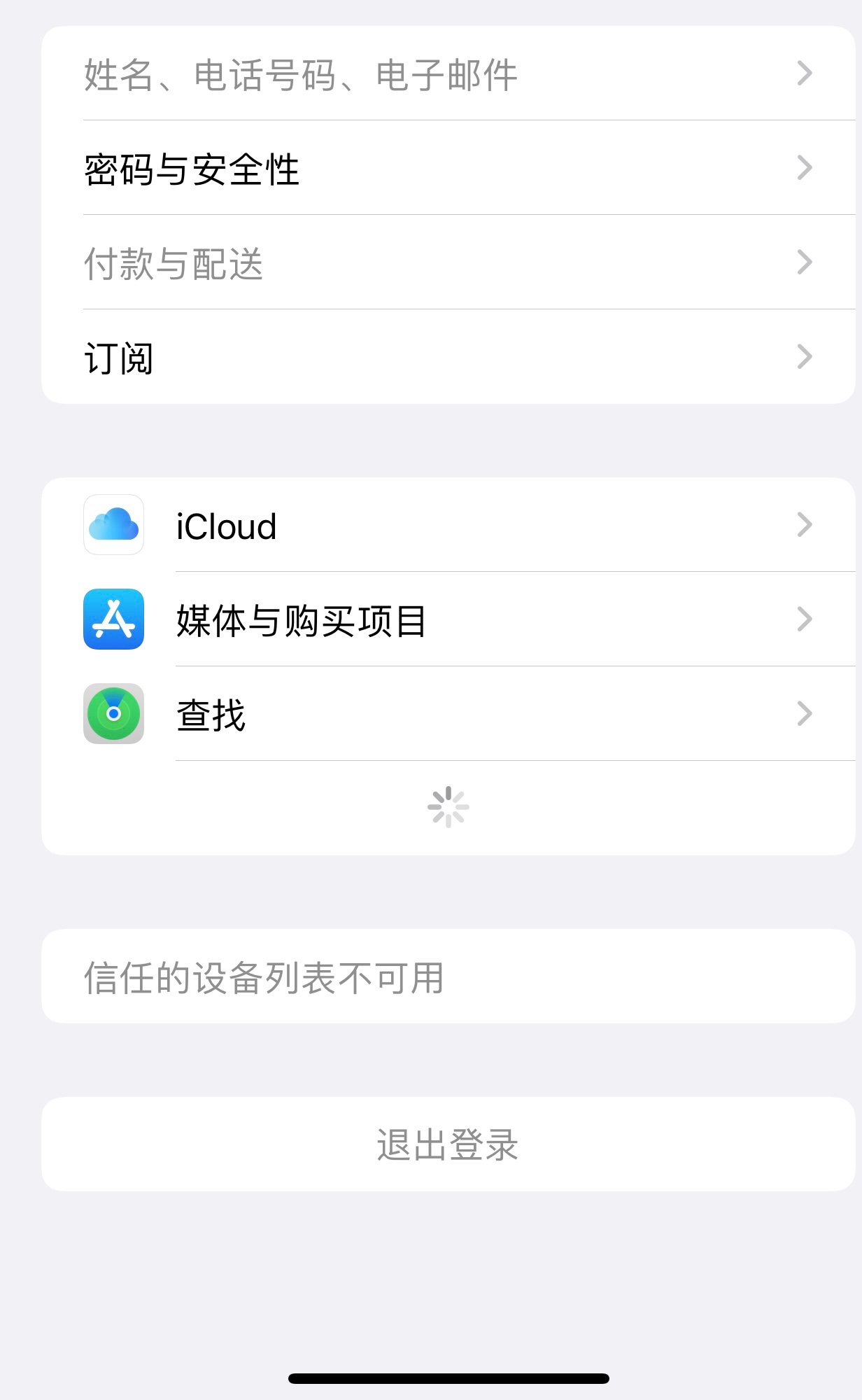Tap 退出登录 to sign out
Screen dimensions: 862x1400
[x=448, y=1144]
